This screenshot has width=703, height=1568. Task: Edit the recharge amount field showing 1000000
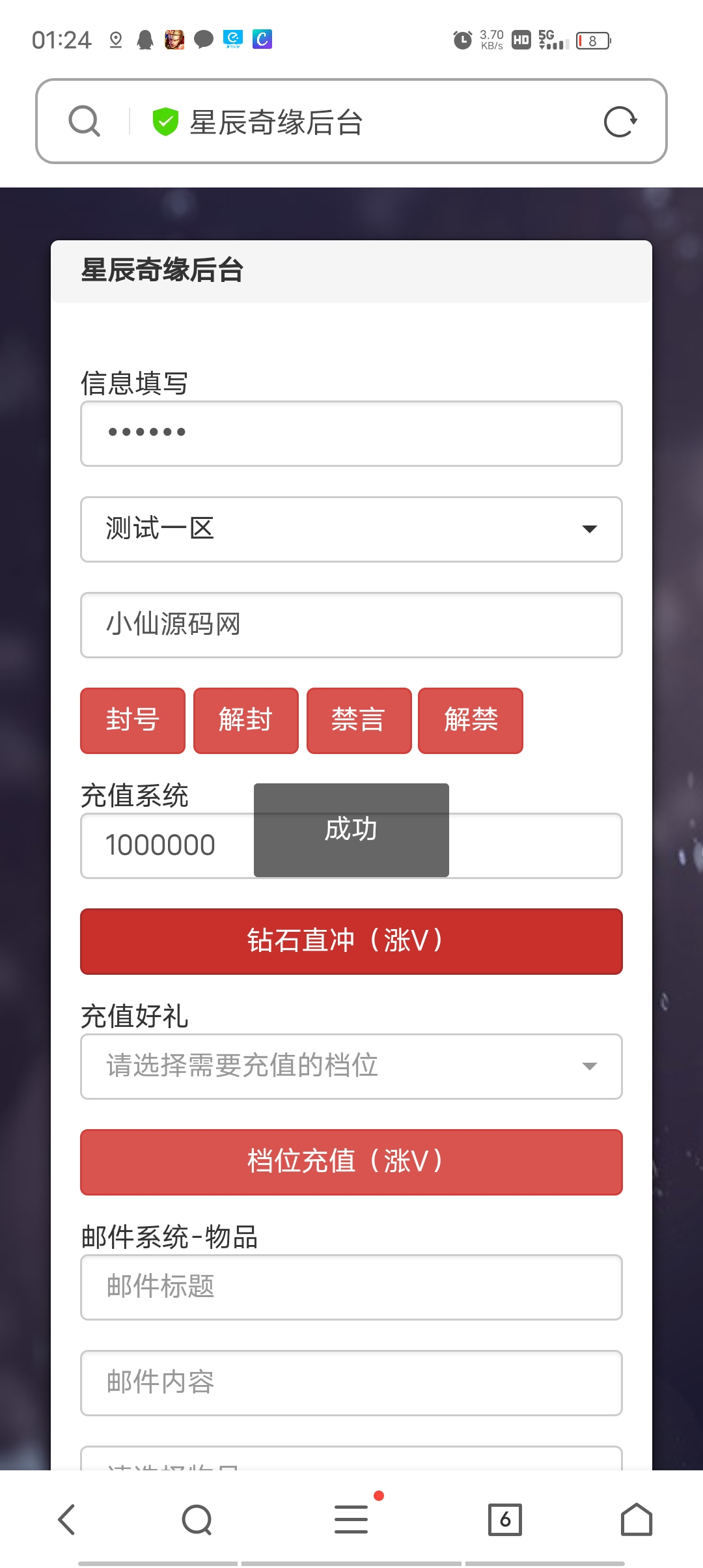click(x=351, y=846)
